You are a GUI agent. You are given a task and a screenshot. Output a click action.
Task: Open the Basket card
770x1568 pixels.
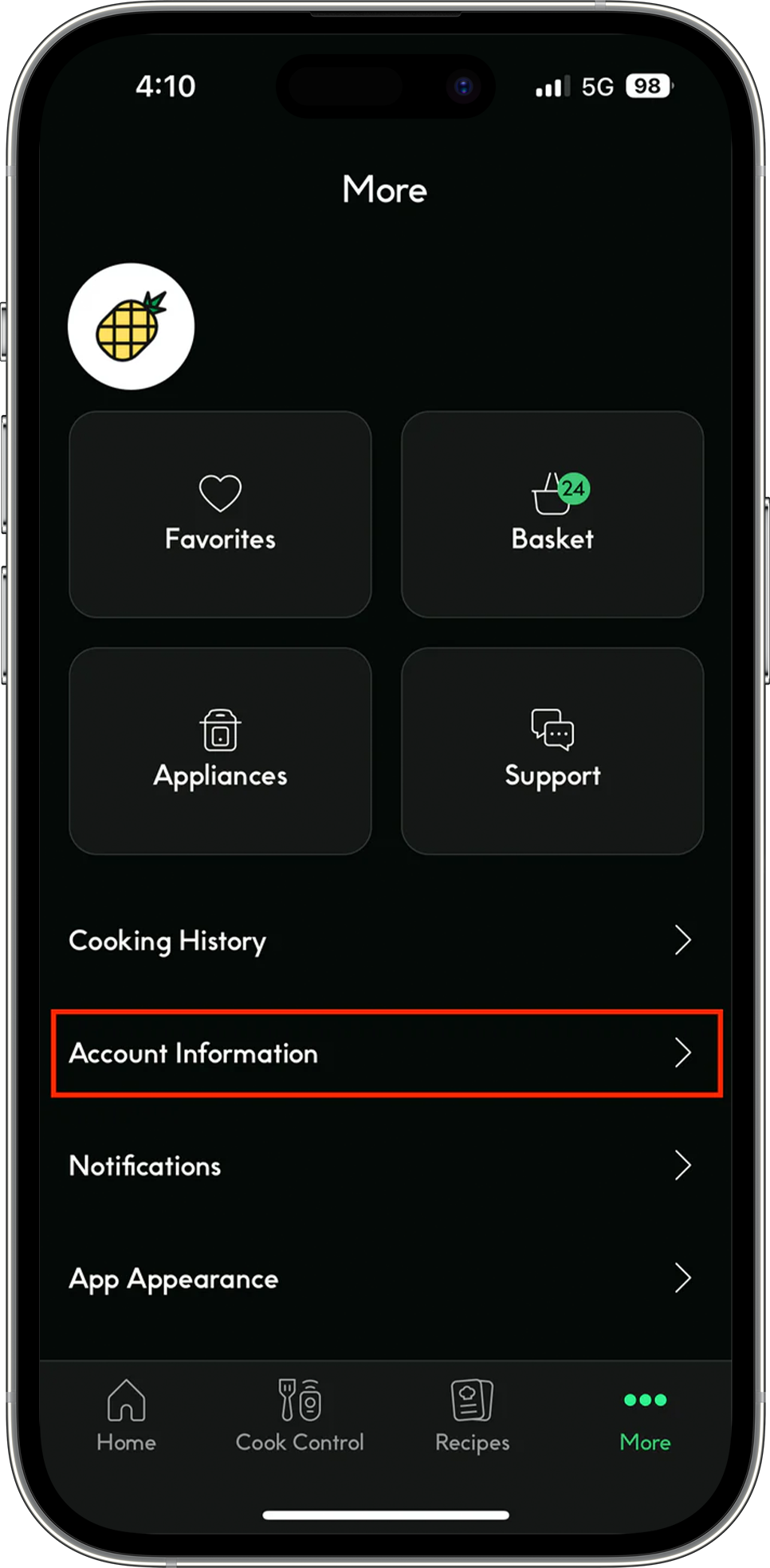(552, 514)
